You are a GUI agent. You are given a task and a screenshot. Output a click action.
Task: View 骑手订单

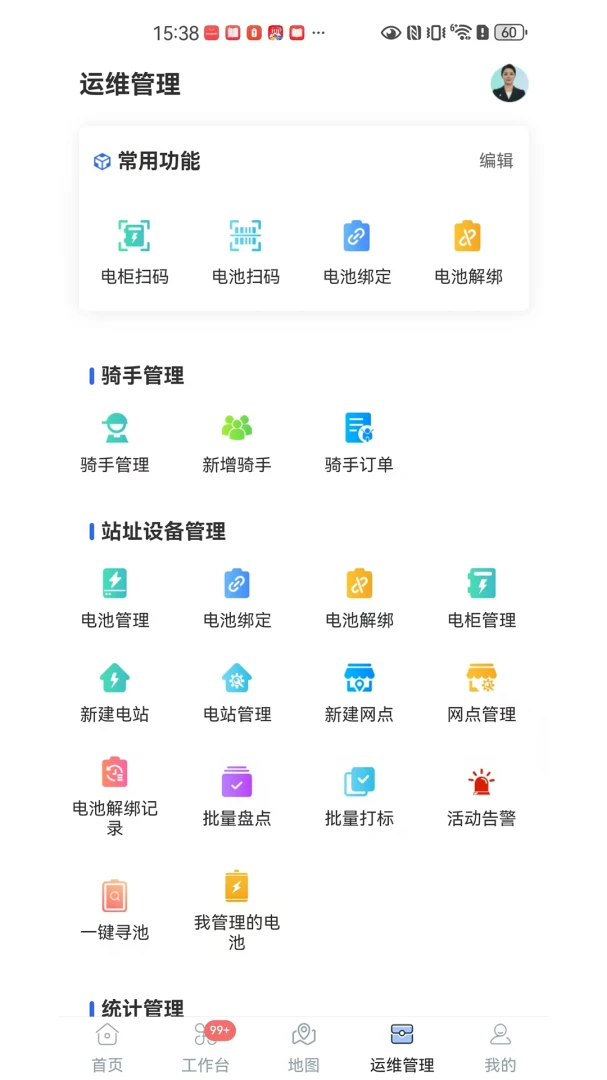click(358, 443)
